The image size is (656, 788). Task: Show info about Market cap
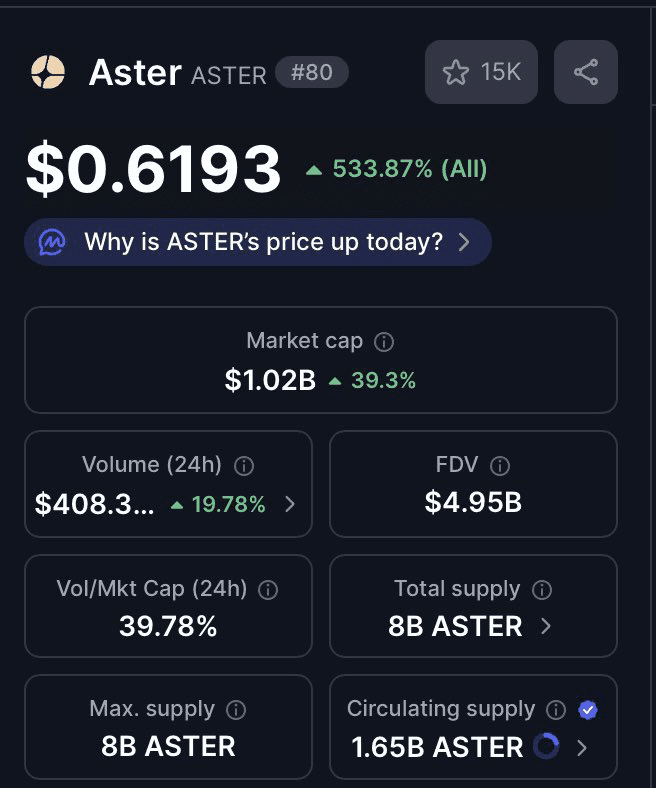(x=384, y=342)
